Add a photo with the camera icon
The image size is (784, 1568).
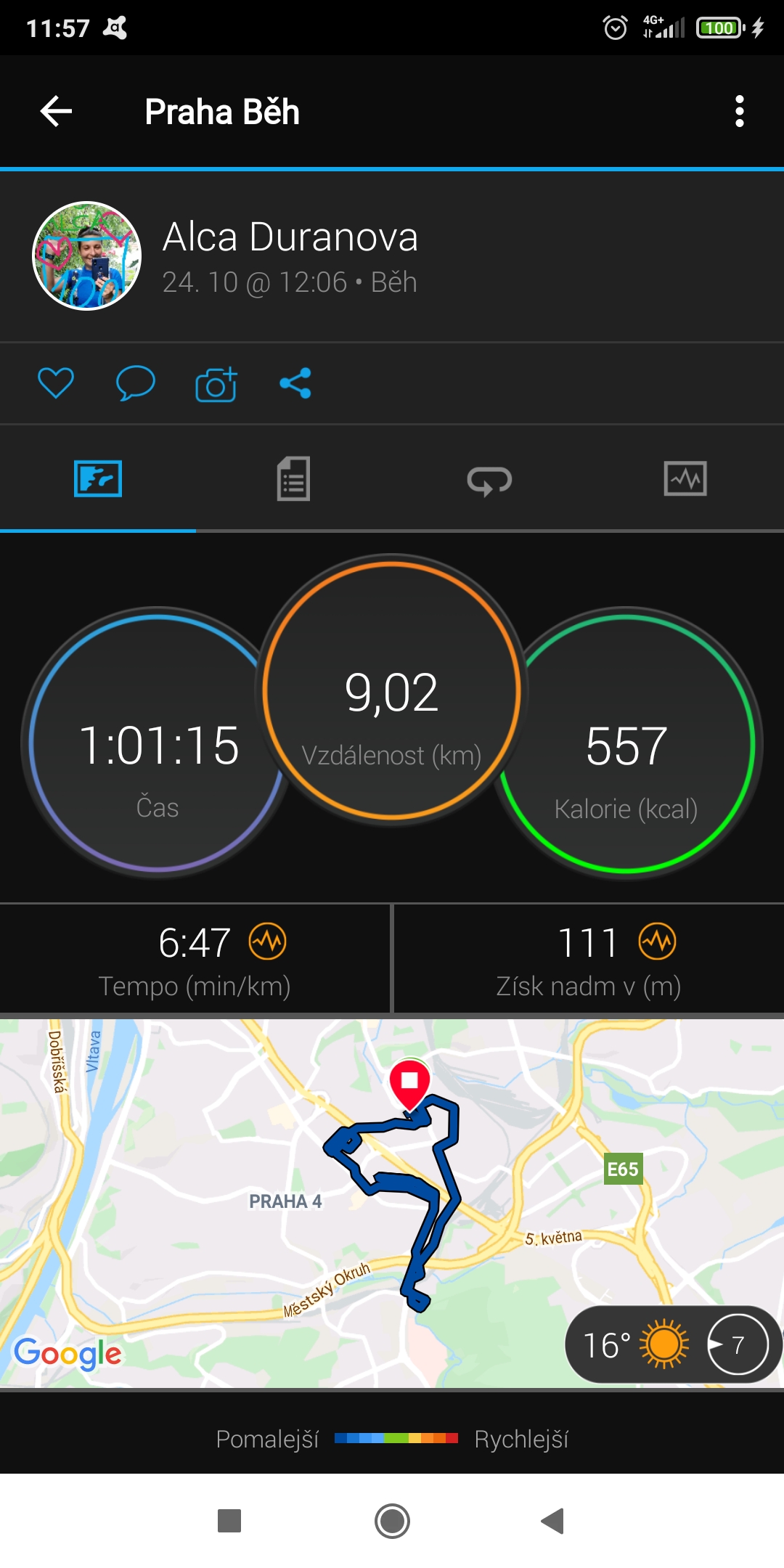click(x=216, y=384)
